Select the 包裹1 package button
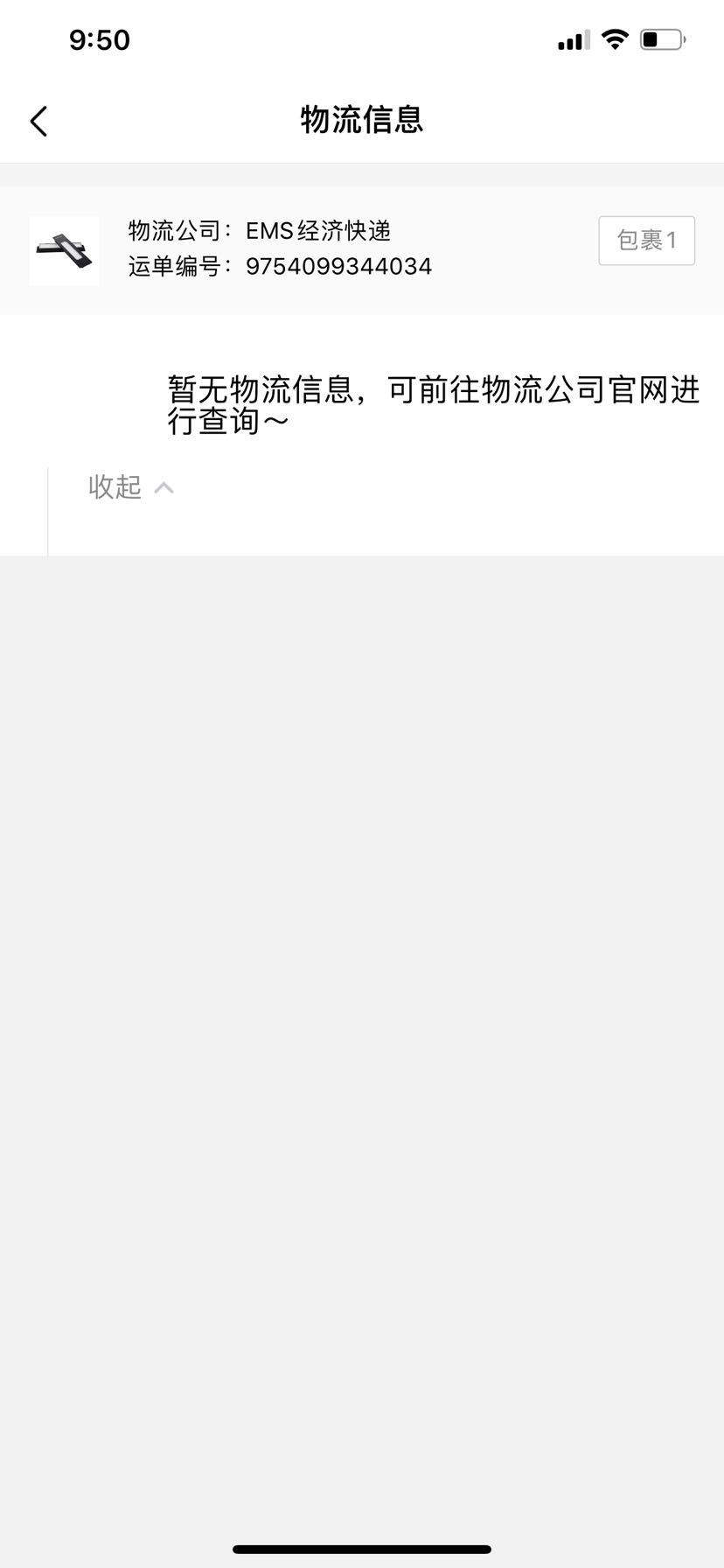This screenshot has height=1568, width=724. pyautogui.click(x=646, y=241)
